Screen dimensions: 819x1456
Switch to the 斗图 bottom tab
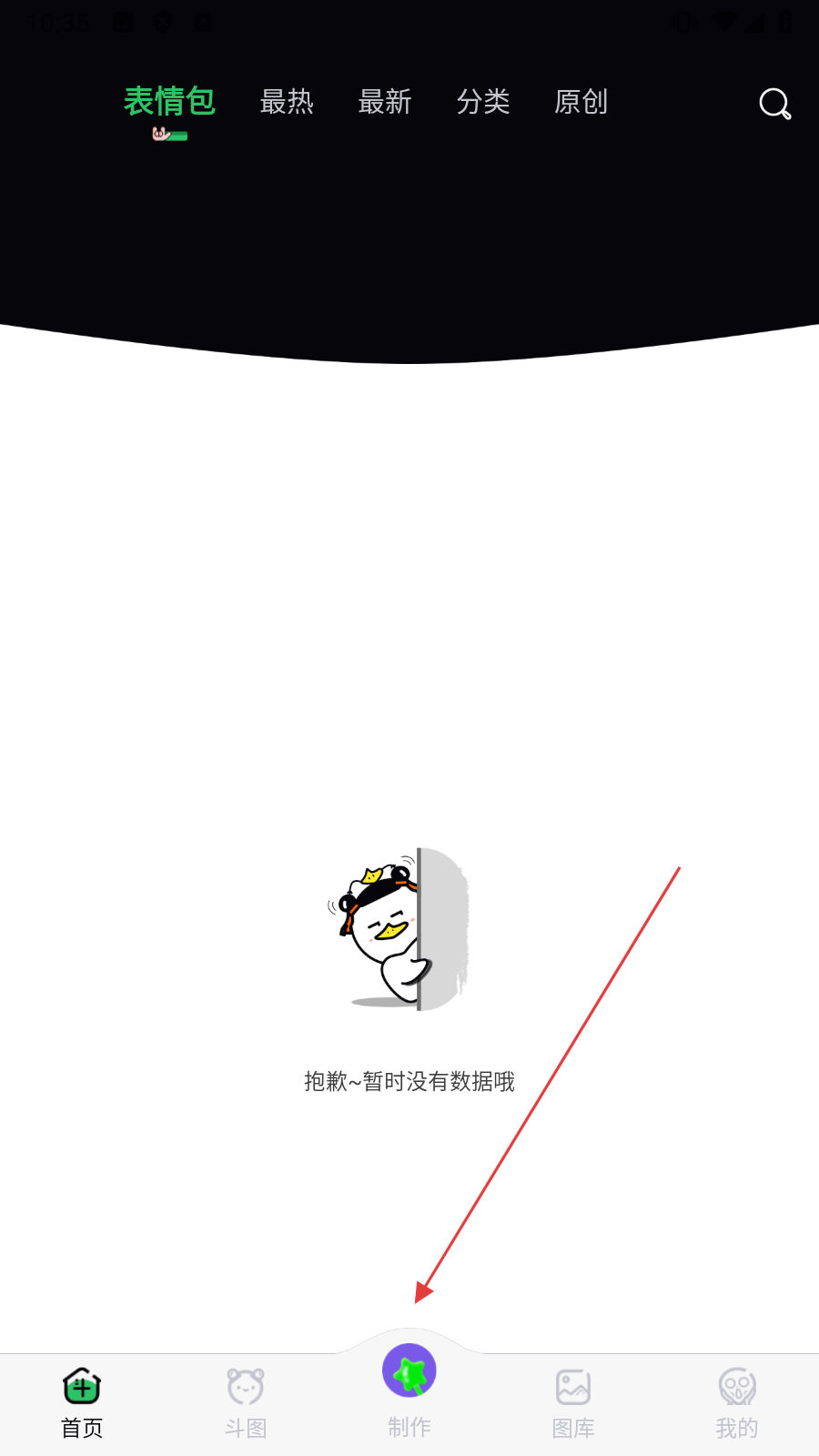click(246, 1402)
